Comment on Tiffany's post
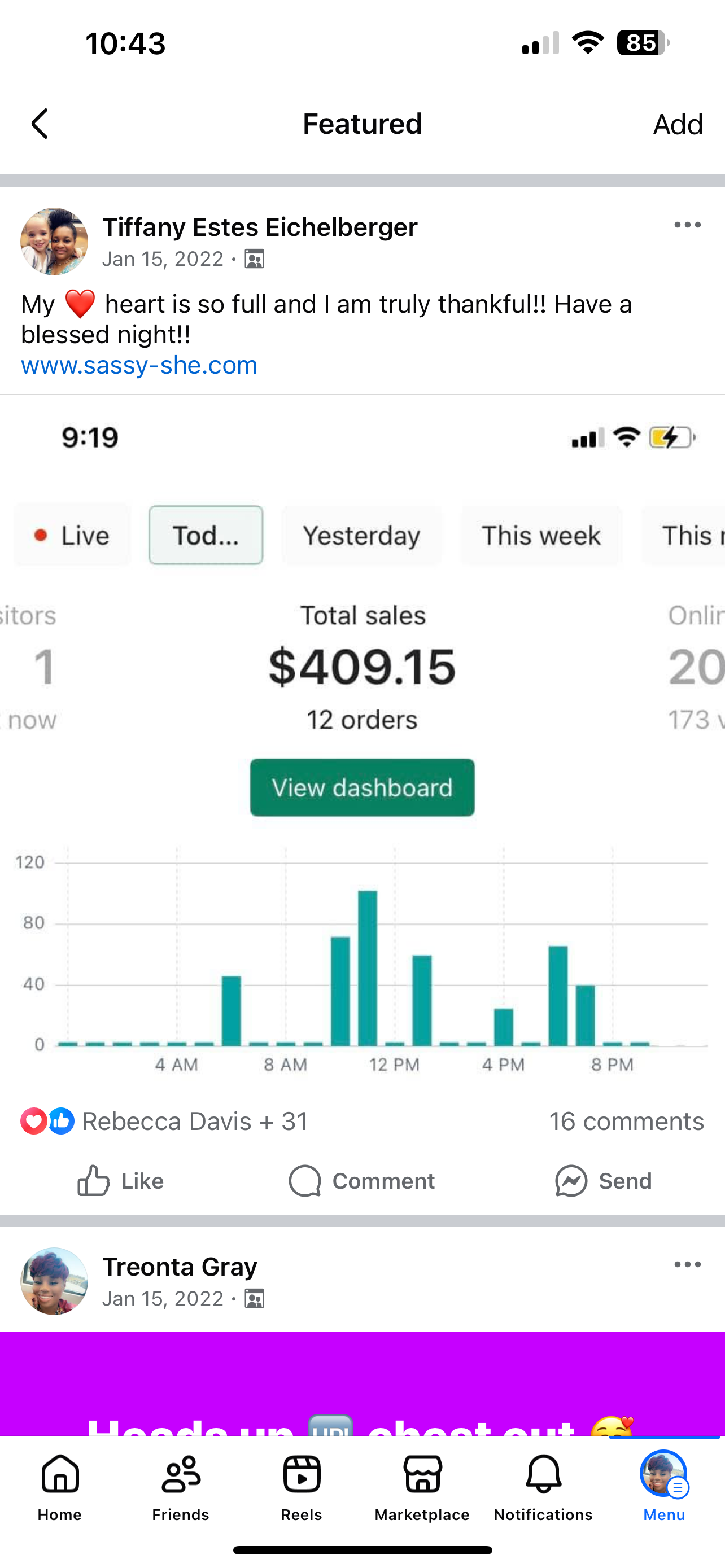This screenshot has height=1568, width=725. click(362, 1181)
